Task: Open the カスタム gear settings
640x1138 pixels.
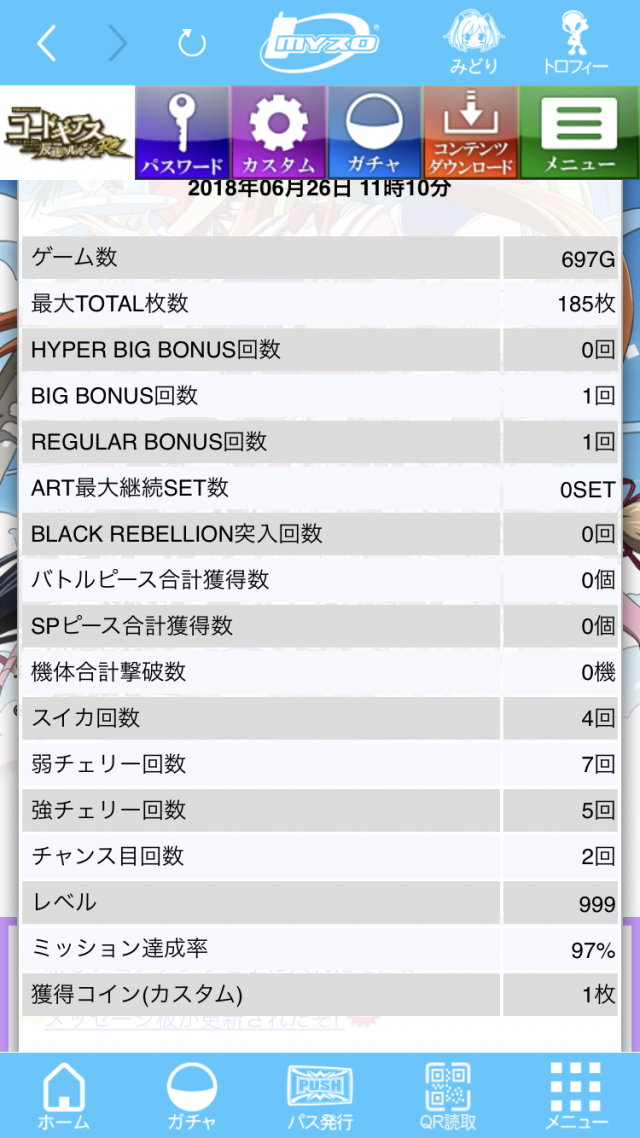Action: click(278, 132)
